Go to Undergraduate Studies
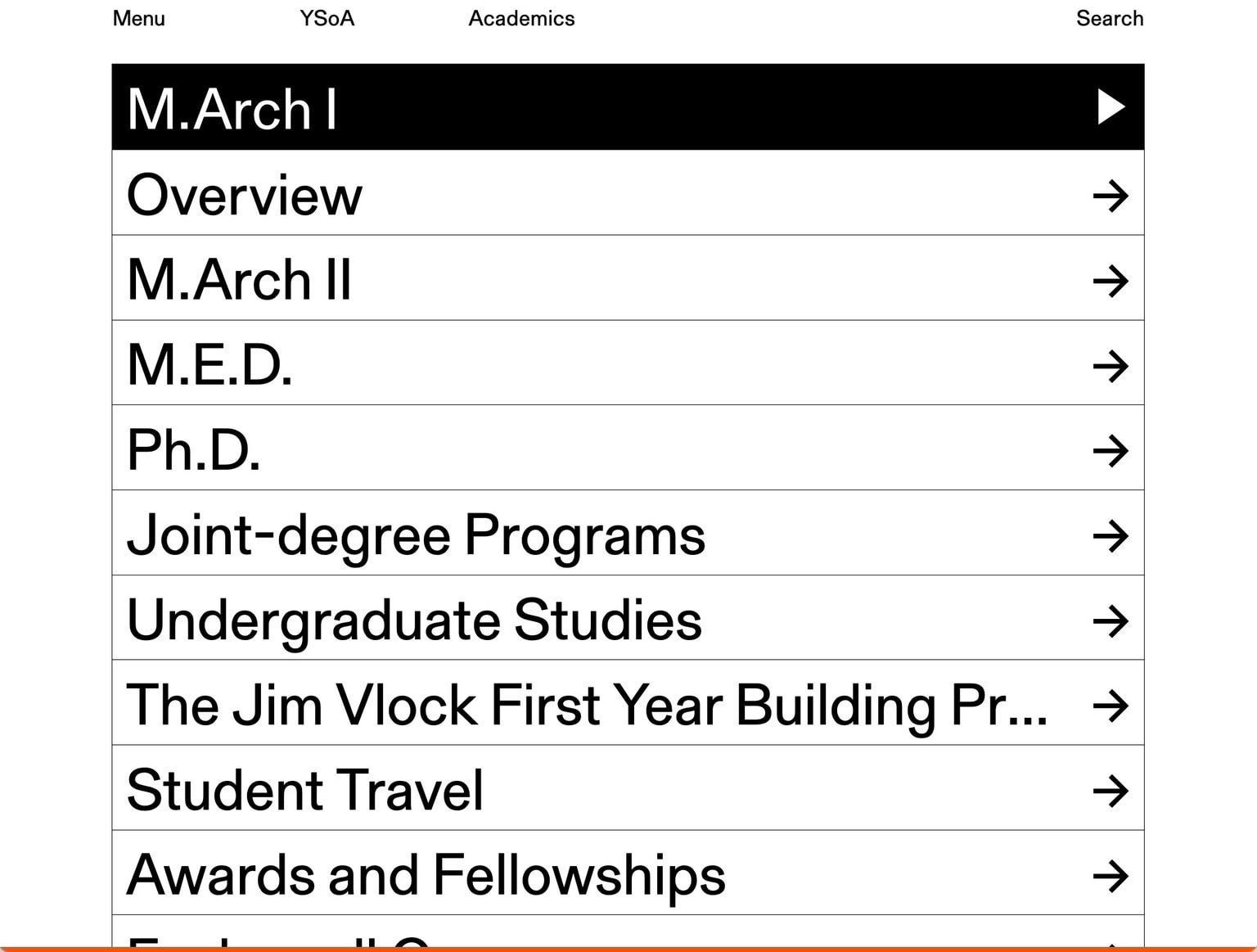 [628, 620]
